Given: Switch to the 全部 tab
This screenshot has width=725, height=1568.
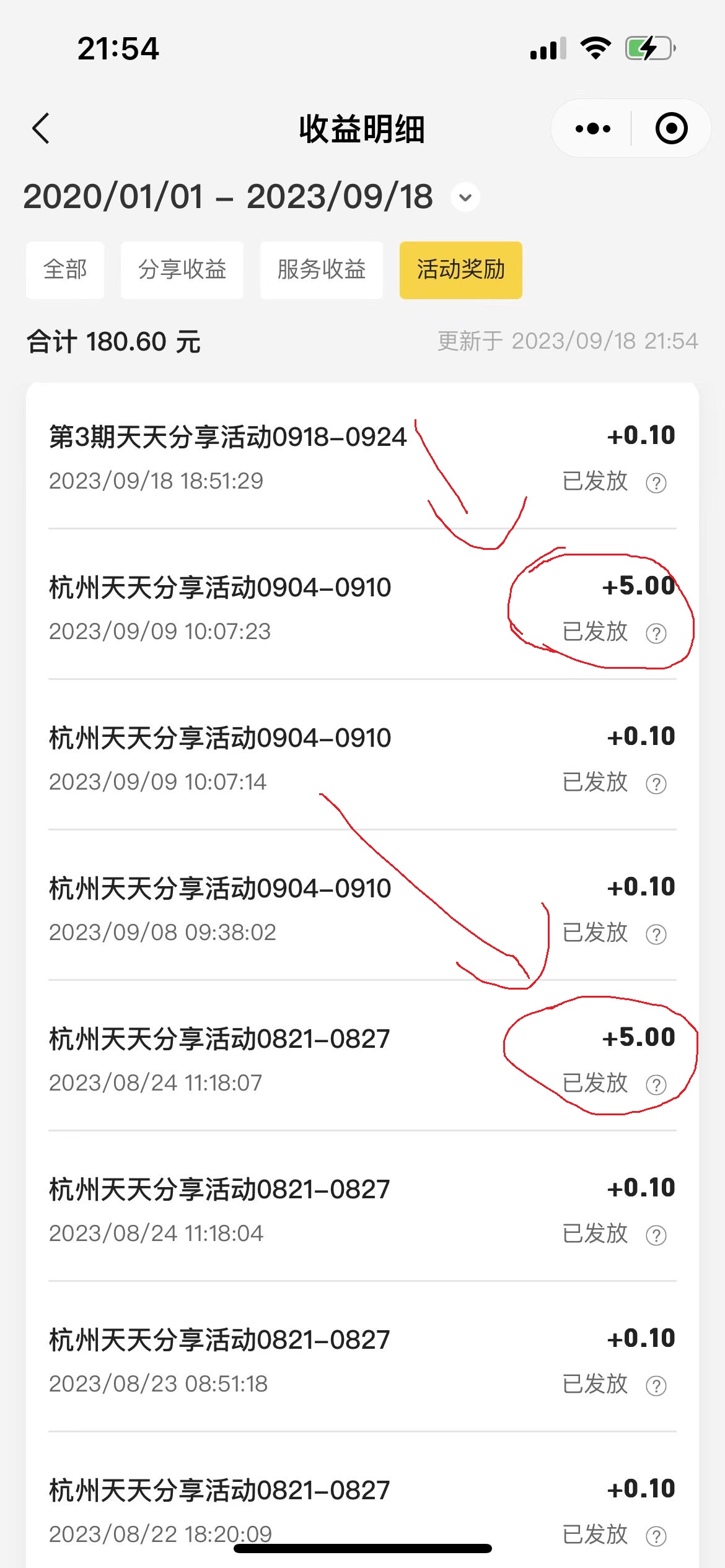Looking at the screenshot, I should [65, 270].
